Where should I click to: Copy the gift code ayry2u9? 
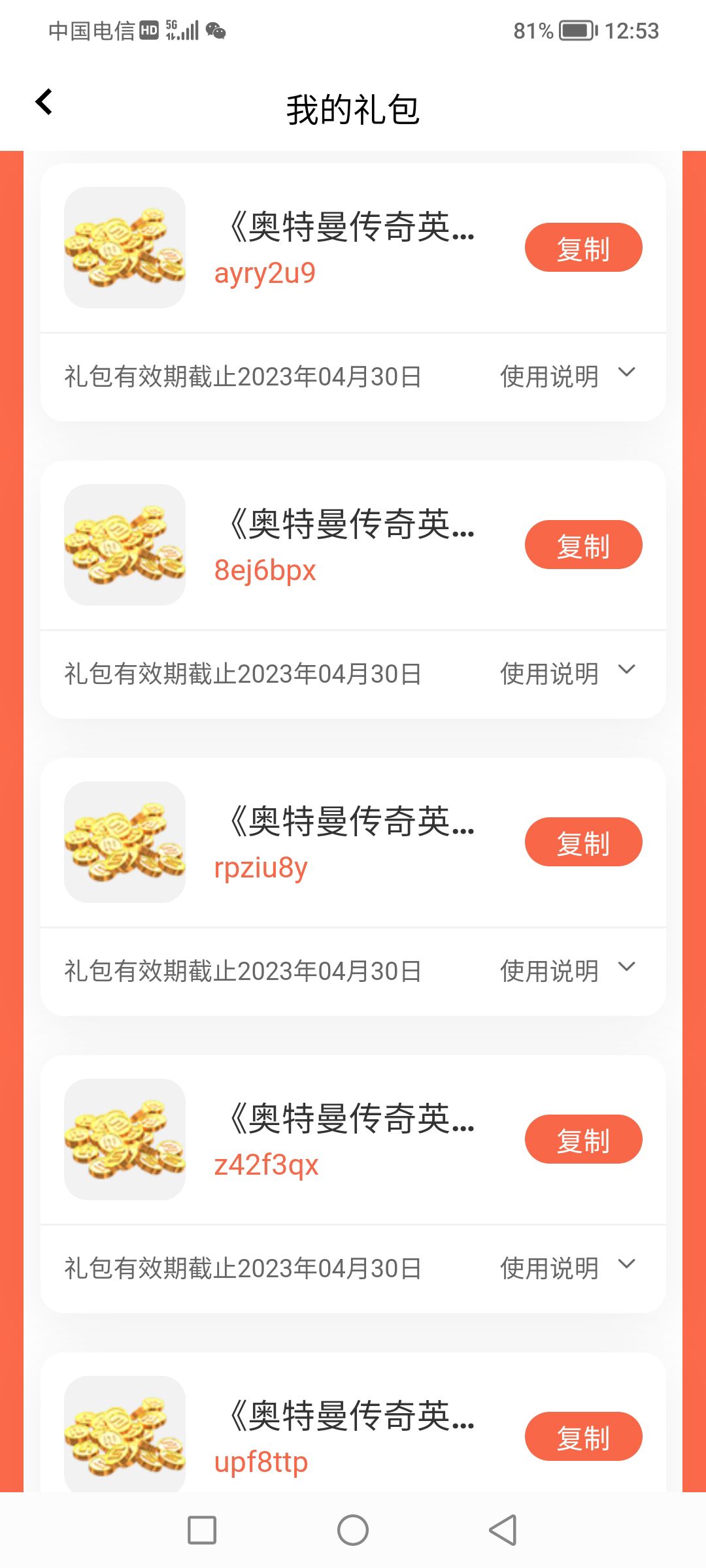click(583, 248)
